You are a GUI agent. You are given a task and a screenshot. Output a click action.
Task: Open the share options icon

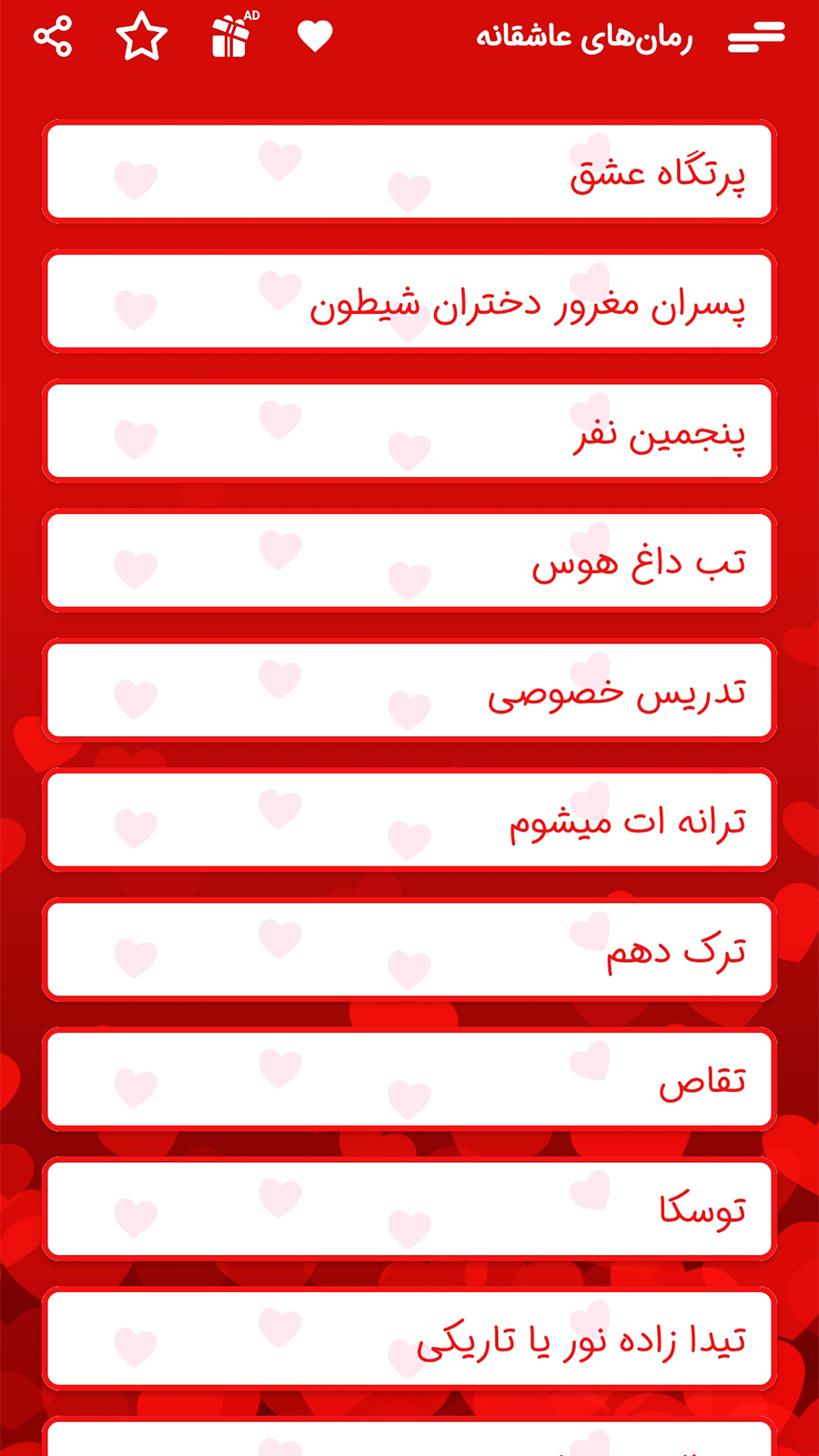pyautogui.click(x=52, y=36)
